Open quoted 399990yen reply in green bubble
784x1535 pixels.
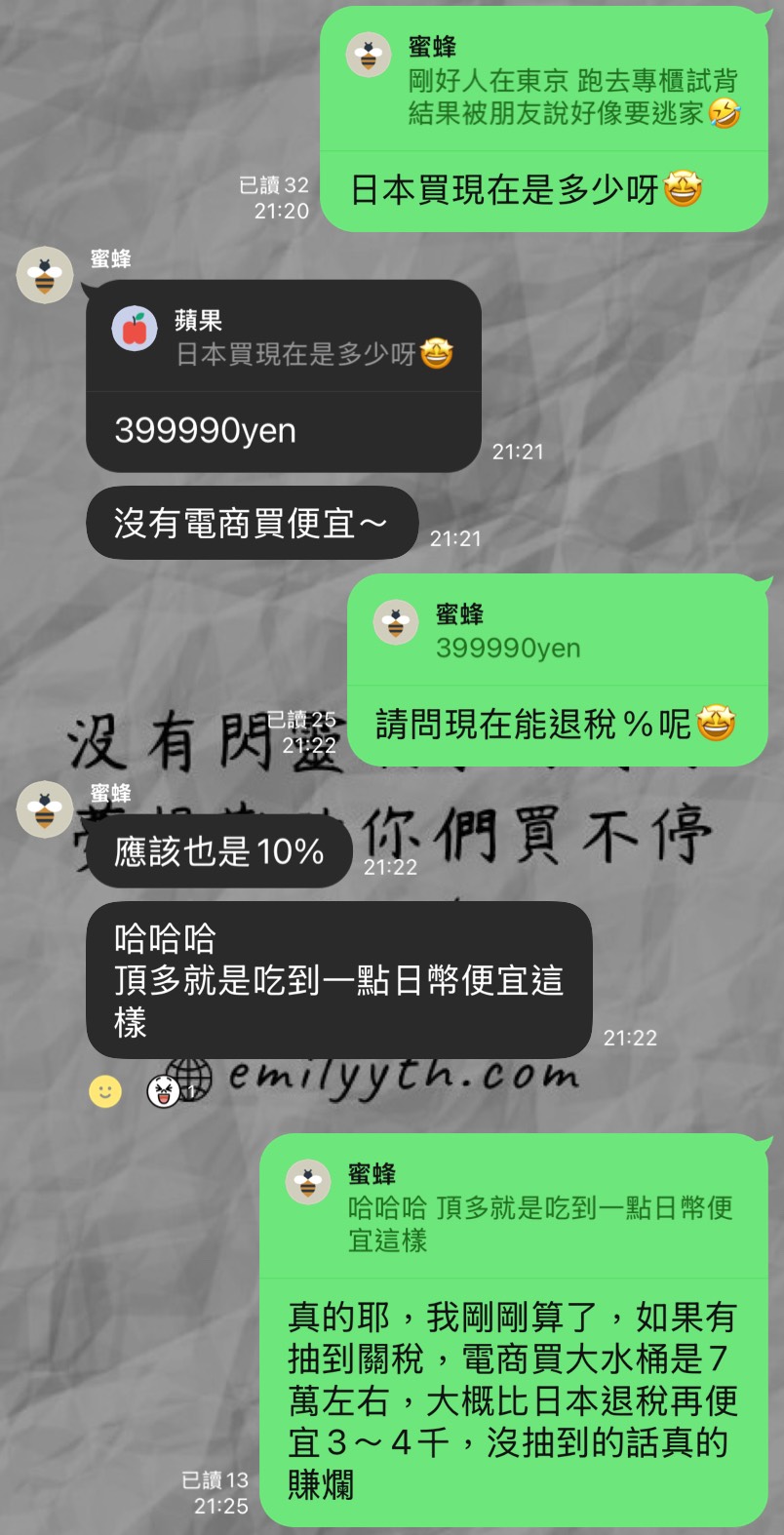pyautogui.click(x=558, y=631)
